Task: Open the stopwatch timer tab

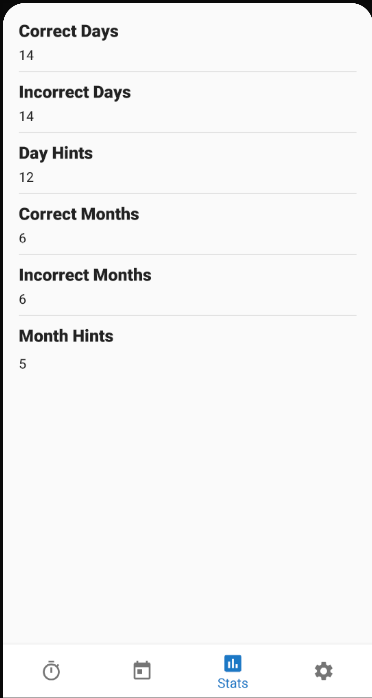Action: 51,670
